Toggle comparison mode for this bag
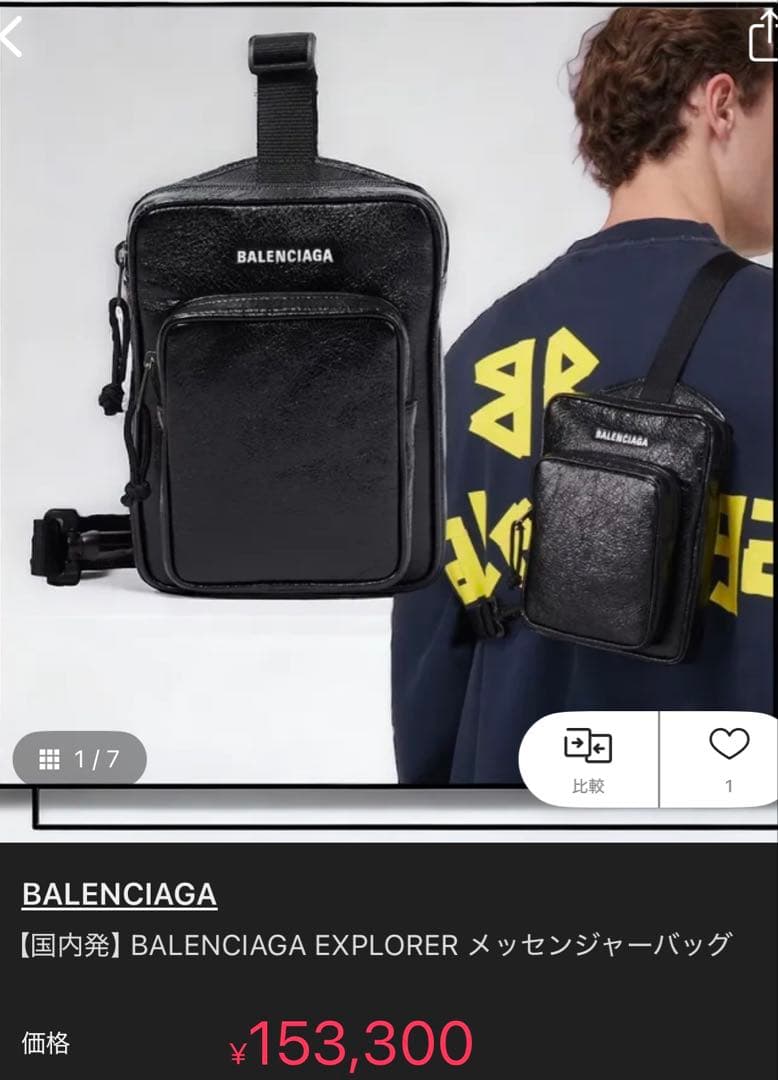 tap(585, 757)
